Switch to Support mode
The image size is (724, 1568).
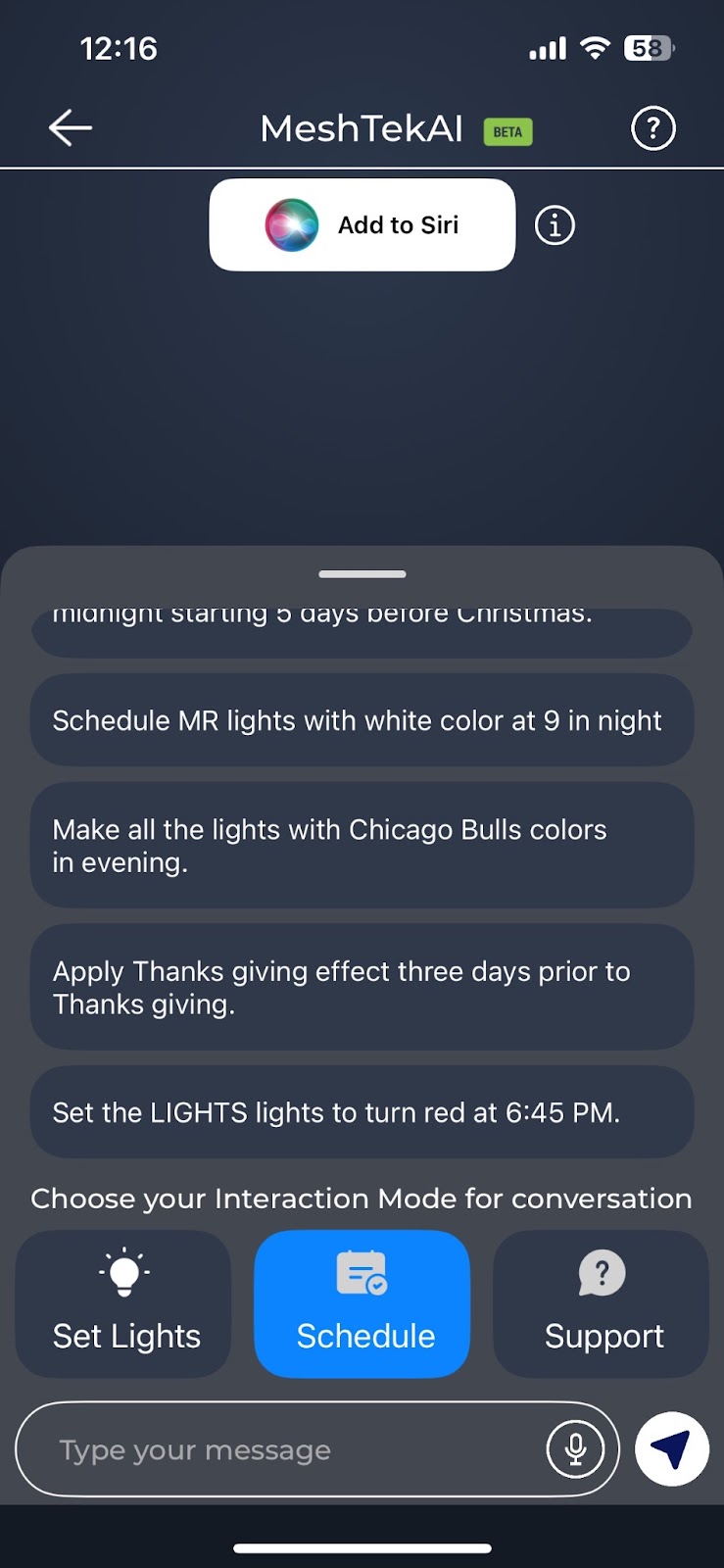coord(601,1303)
